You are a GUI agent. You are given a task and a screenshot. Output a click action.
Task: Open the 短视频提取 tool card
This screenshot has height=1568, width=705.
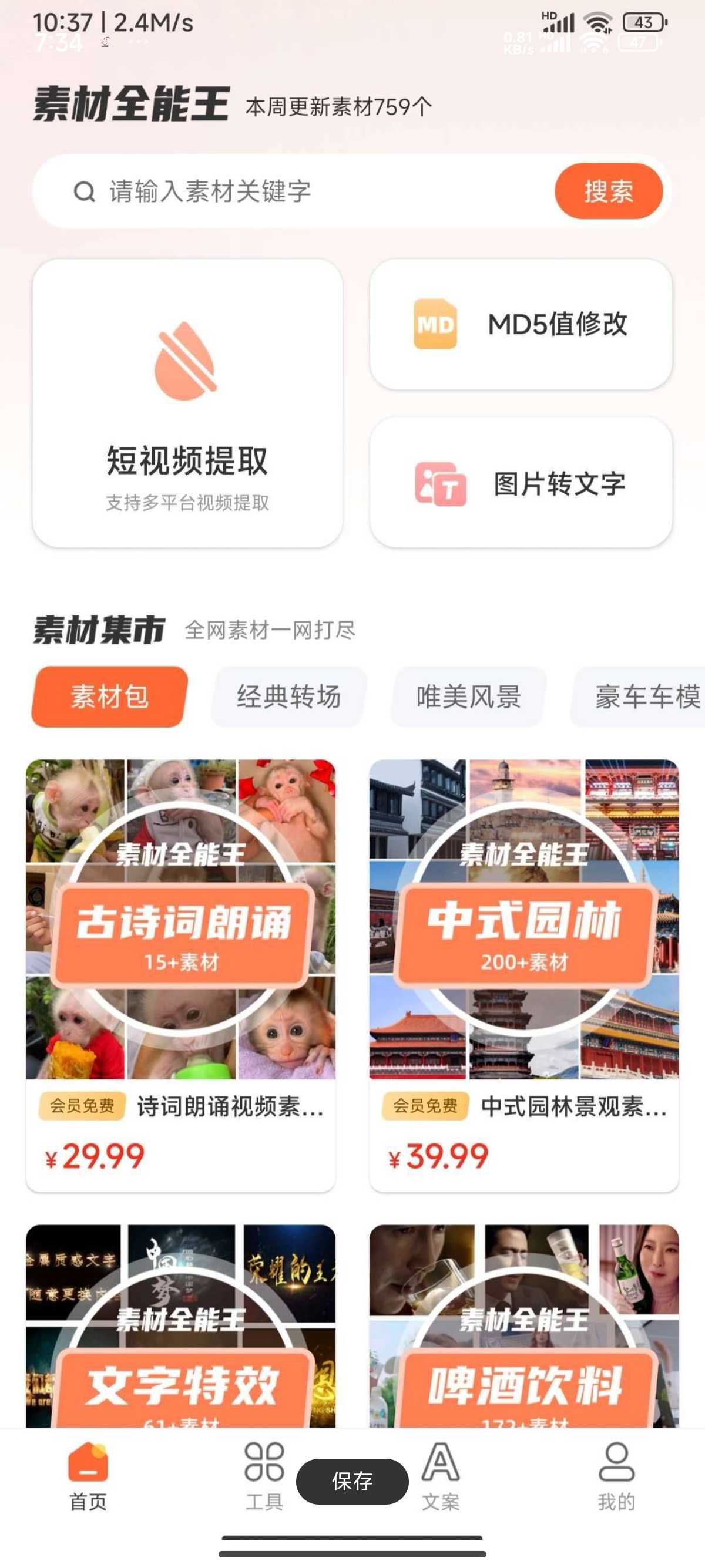(187, 403)
